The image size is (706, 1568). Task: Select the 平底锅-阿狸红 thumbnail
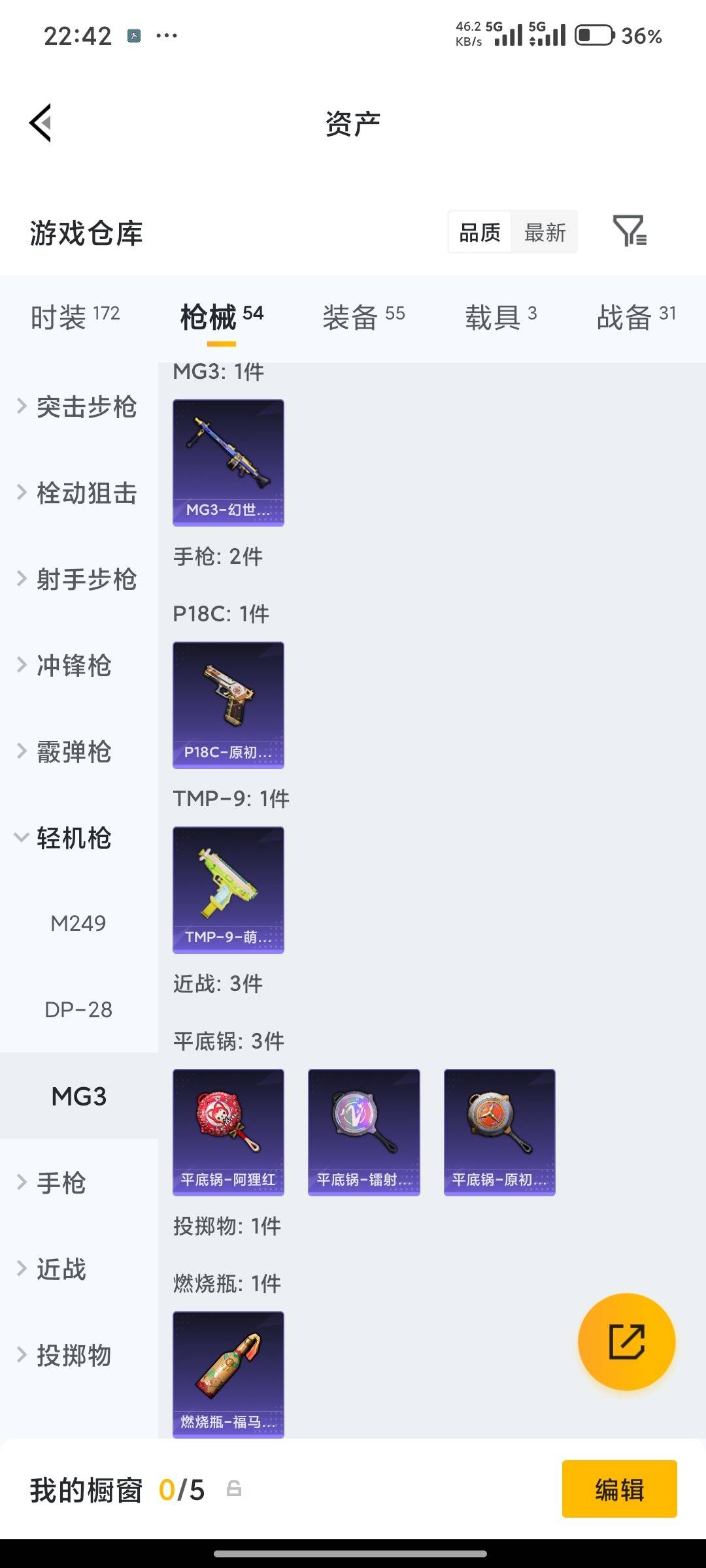[x=227, y=1132]
